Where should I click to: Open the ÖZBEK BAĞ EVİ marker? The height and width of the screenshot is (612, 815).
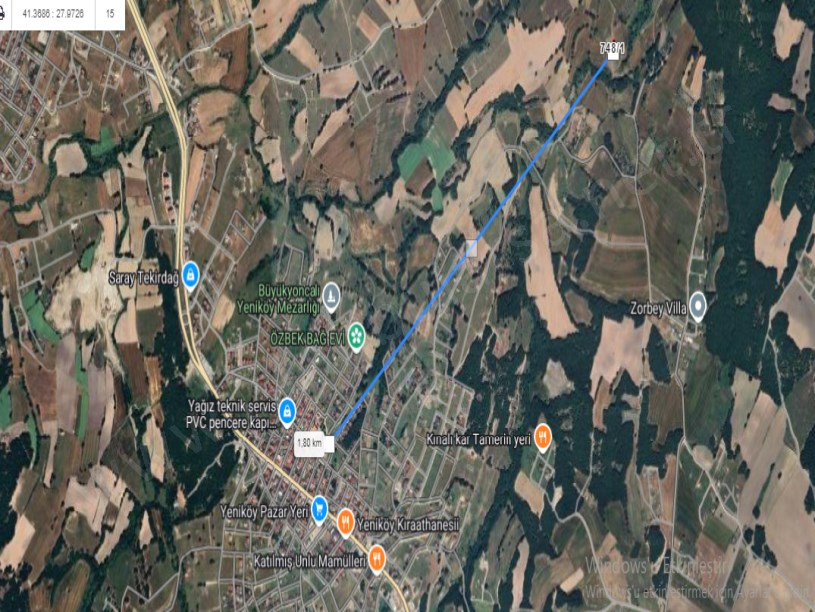pos(356,338)
